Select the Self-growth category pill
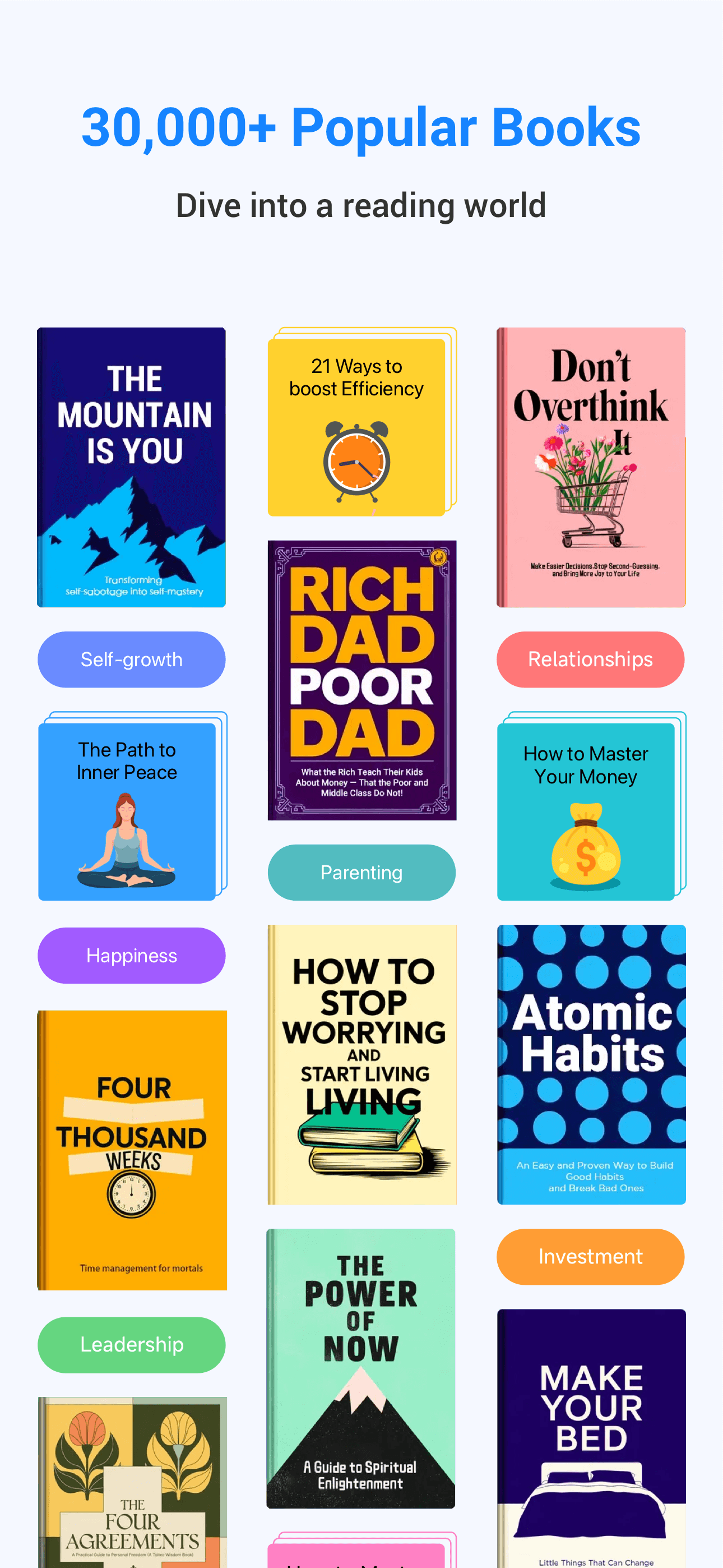The width and height of the screenshot is (723, 1568). click(131, 659)
